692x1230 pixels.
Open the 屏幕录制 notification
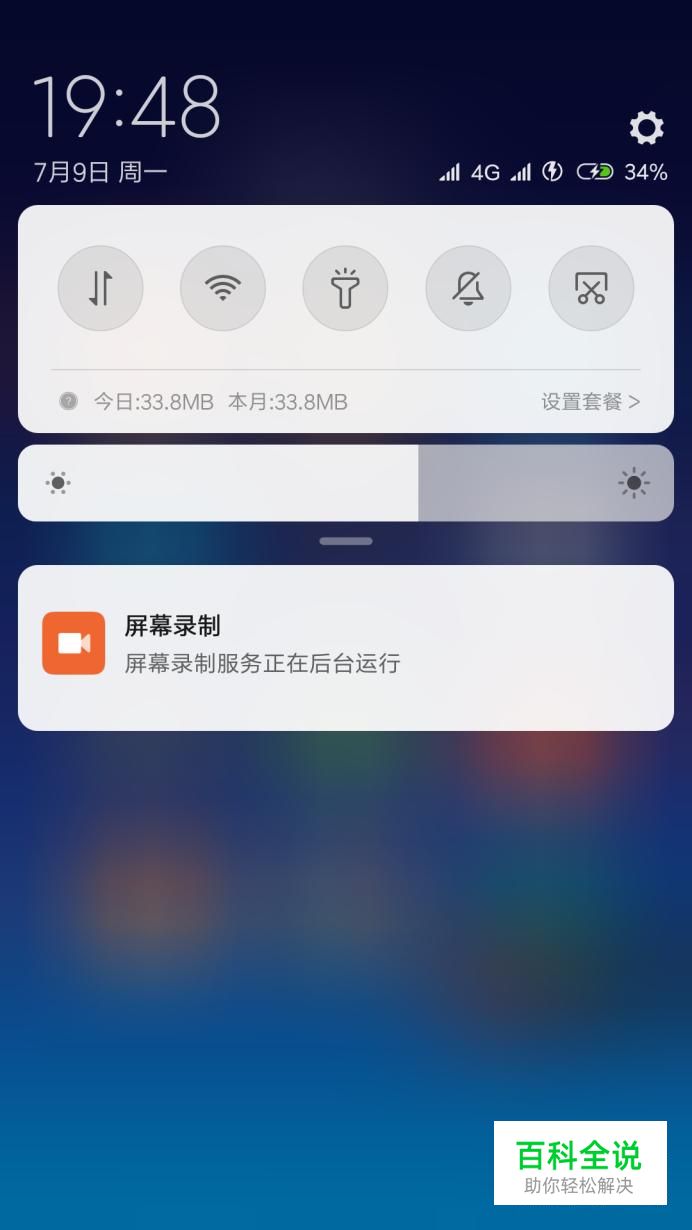346,647
